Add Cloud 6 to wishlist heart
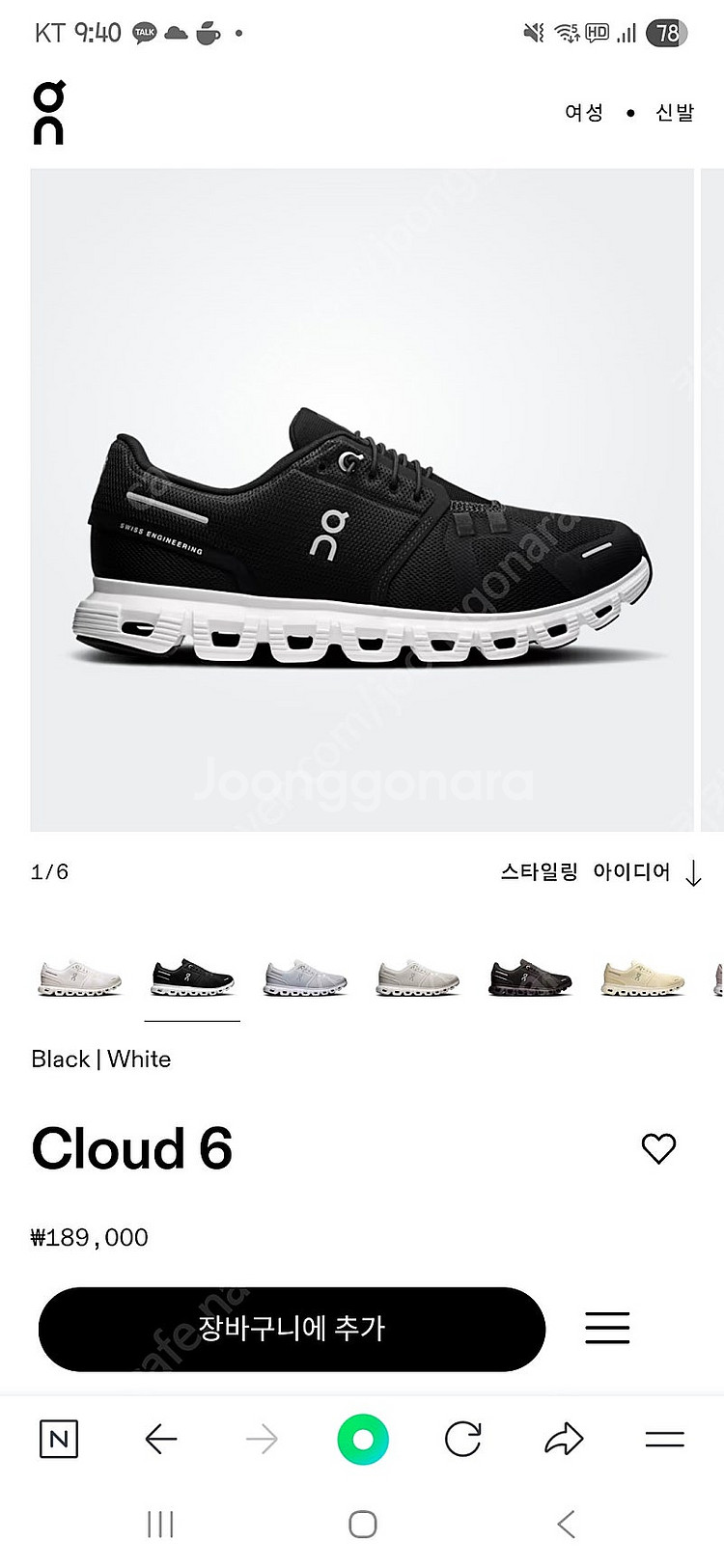This screenshot has width=724, height=1568. 658,1148
